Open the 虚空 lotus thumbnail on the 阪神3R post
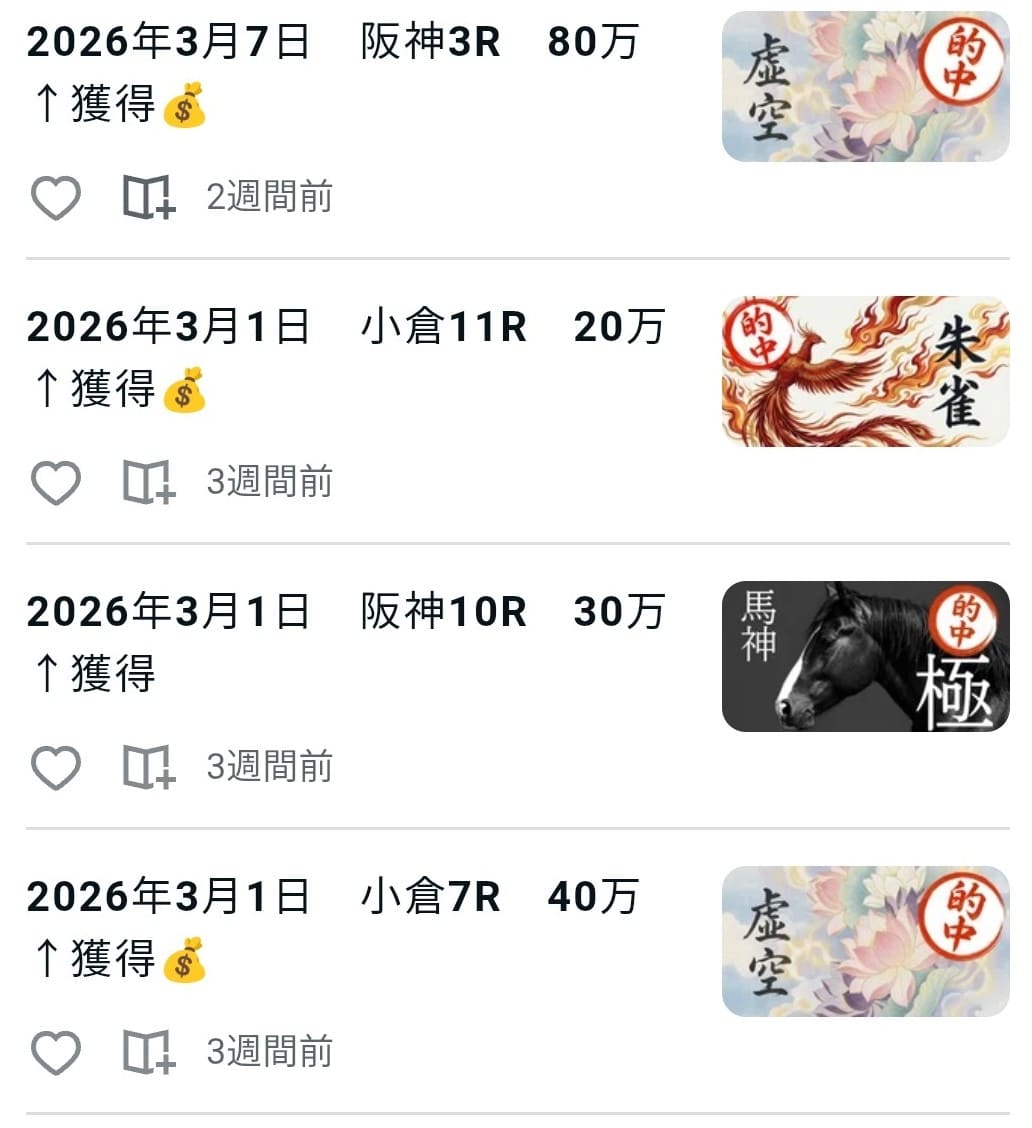1032x1128 pixels. click(x=865, y=87)
